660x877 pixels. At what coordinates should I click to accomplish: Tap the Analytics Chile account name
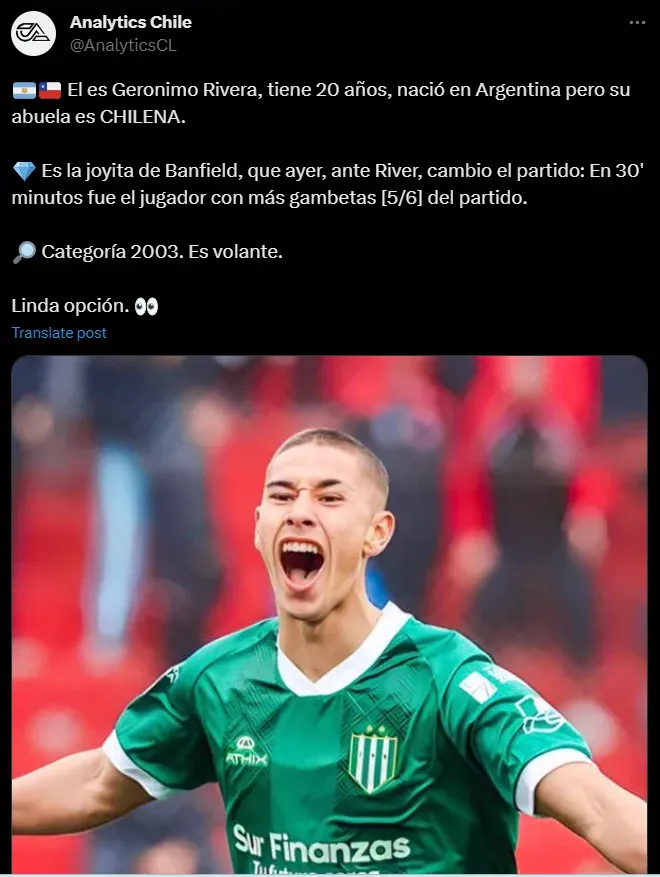click(x=131, y=22)
